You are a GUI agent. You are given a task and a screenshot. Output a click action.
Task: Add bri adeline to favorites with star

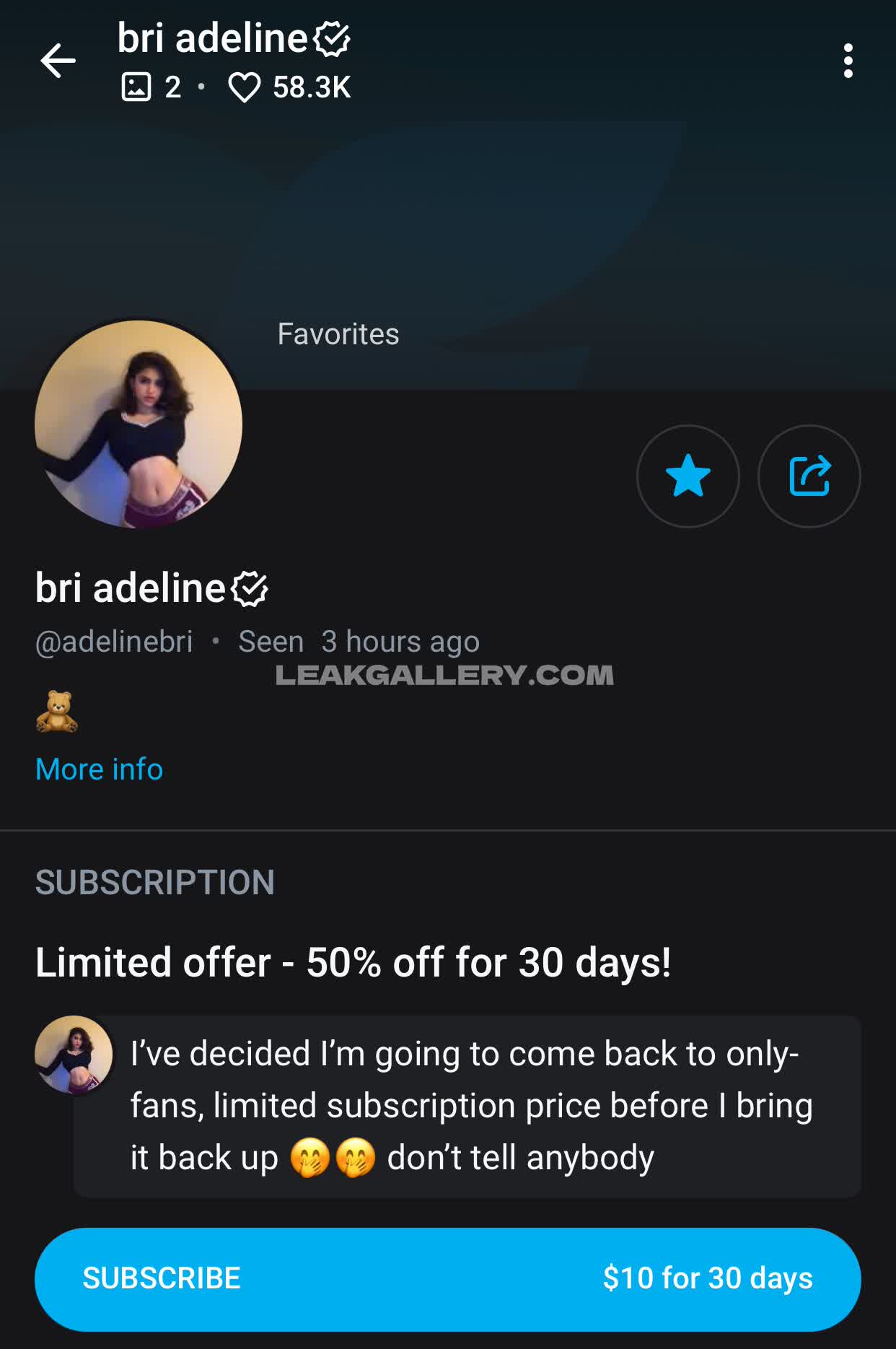point(688,476)
